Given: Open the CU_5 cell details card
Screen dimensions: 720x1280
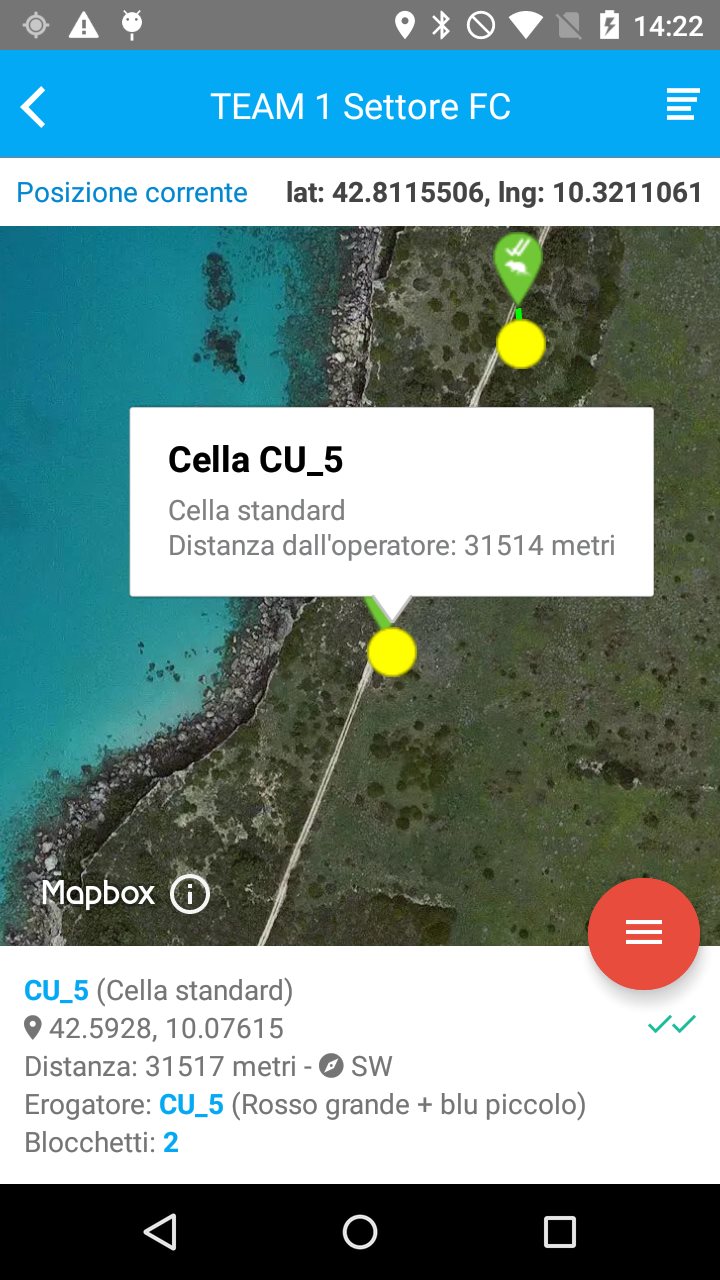Looking at the screenshot, I should tap(360, 1066).
